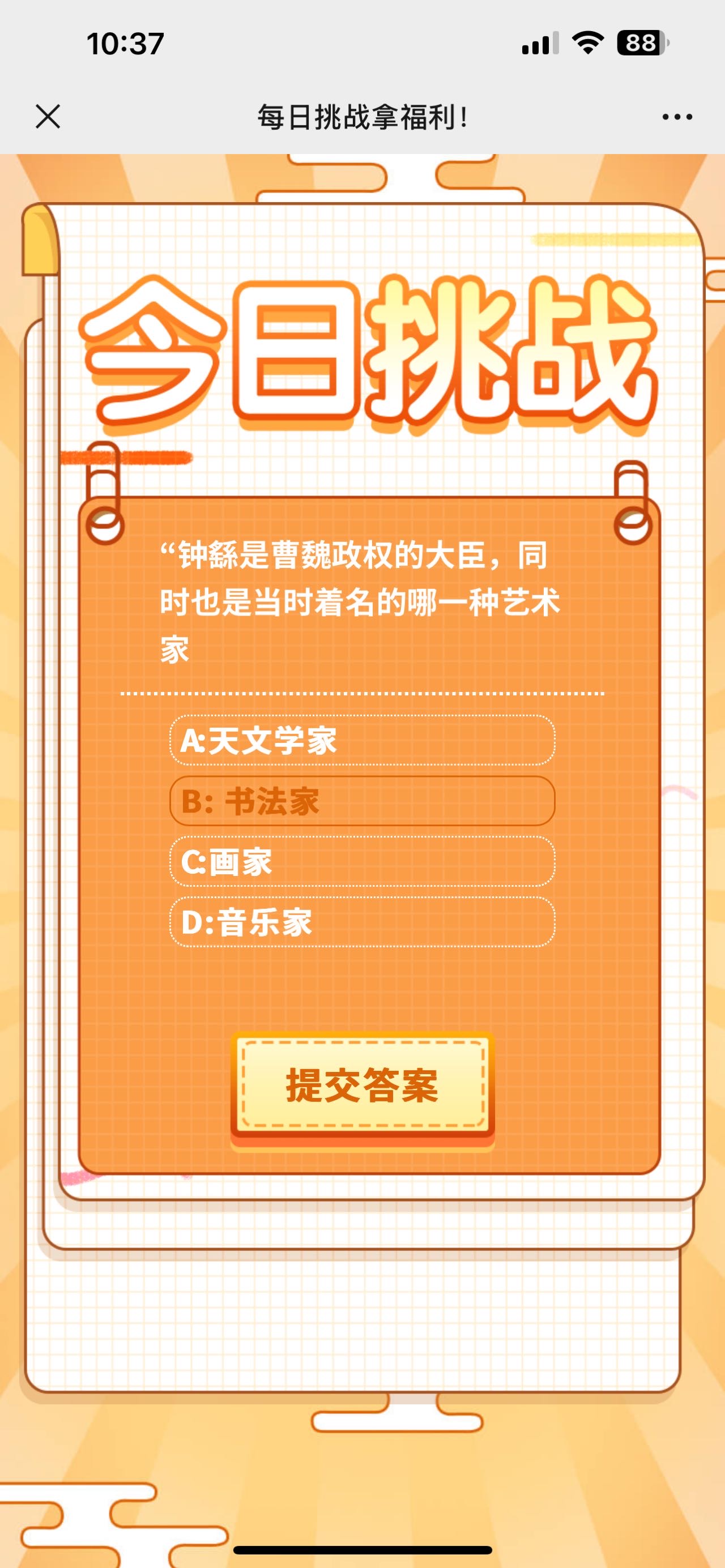Open the three-dot more options menu
The height and width of the screenshot is (1568, 725).
tap(677, 117)
